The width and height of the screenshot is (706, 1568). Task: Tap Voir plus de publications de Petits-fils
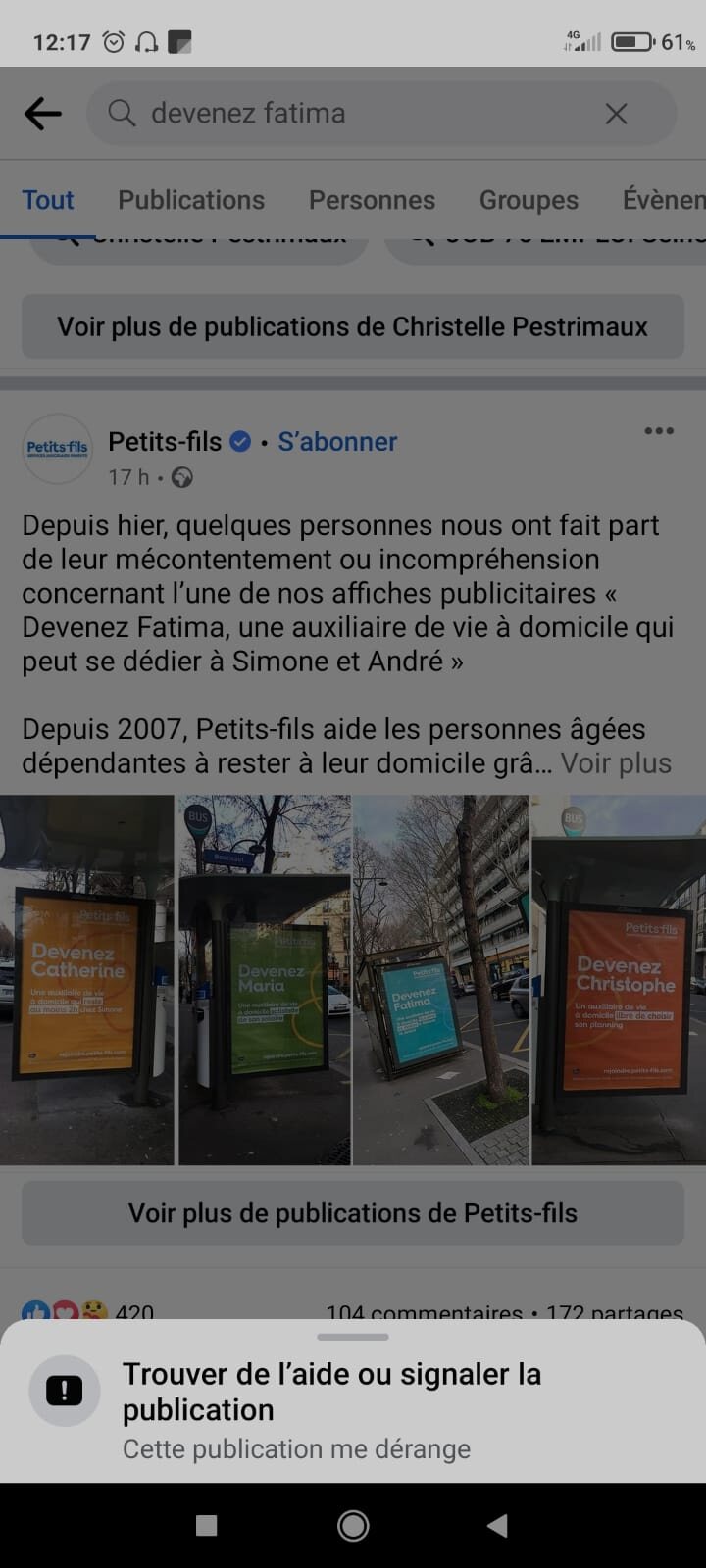pos(353,1213)
